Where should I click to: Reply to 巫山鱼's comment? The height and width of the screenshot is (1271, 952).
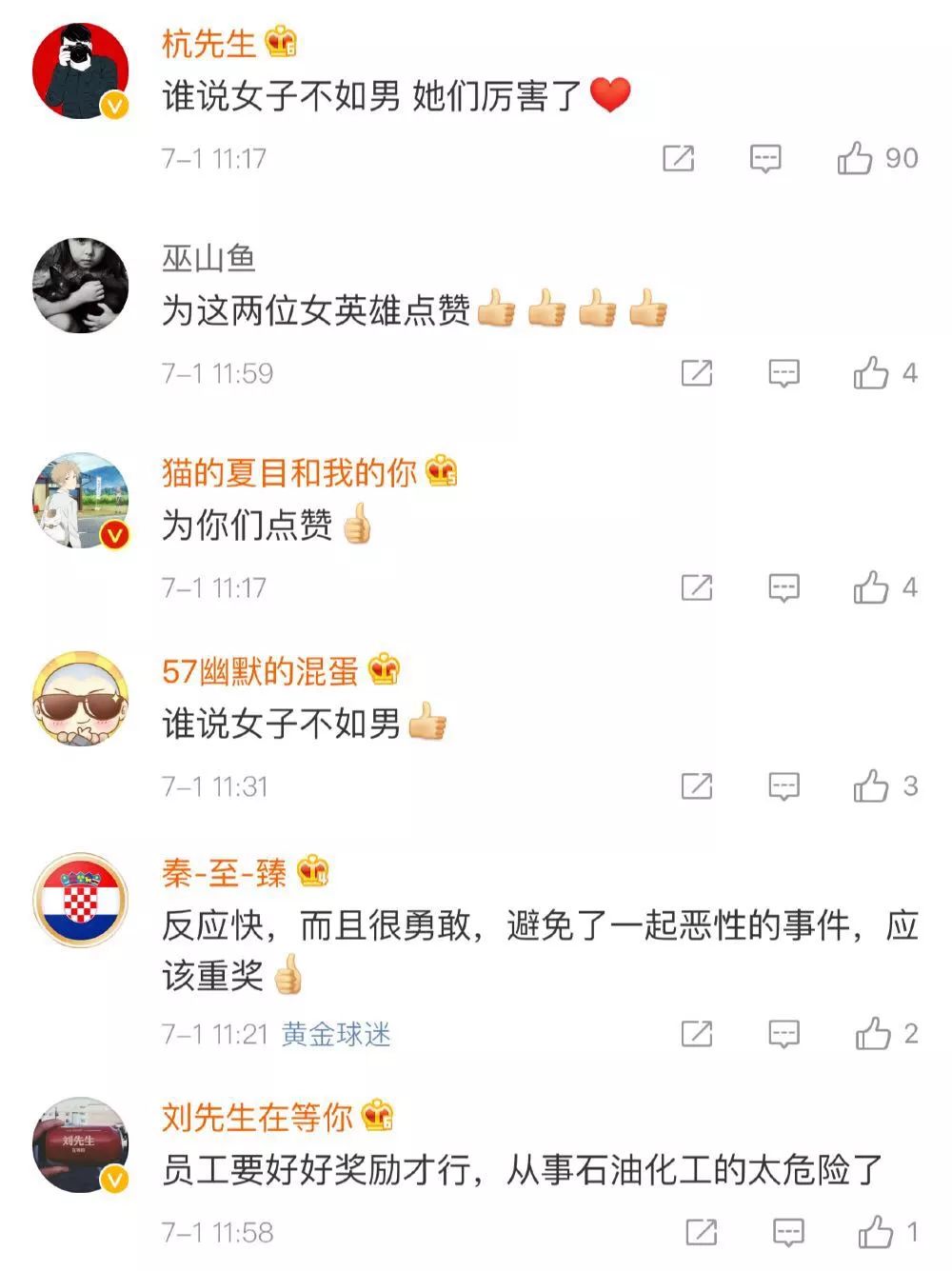[783, 372]
